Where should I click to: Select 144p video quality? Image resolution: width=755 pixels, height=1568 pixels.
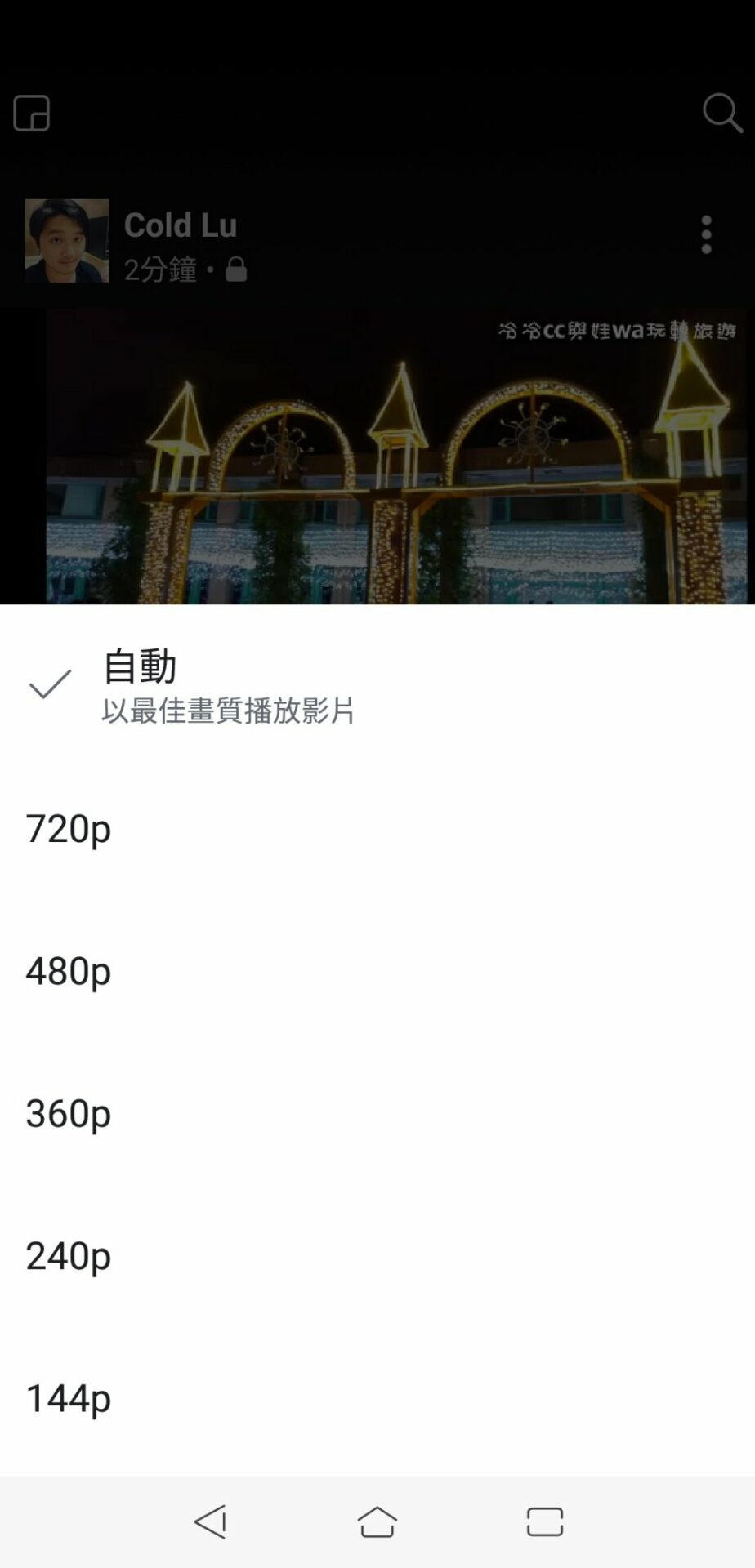click(377, 1397)
